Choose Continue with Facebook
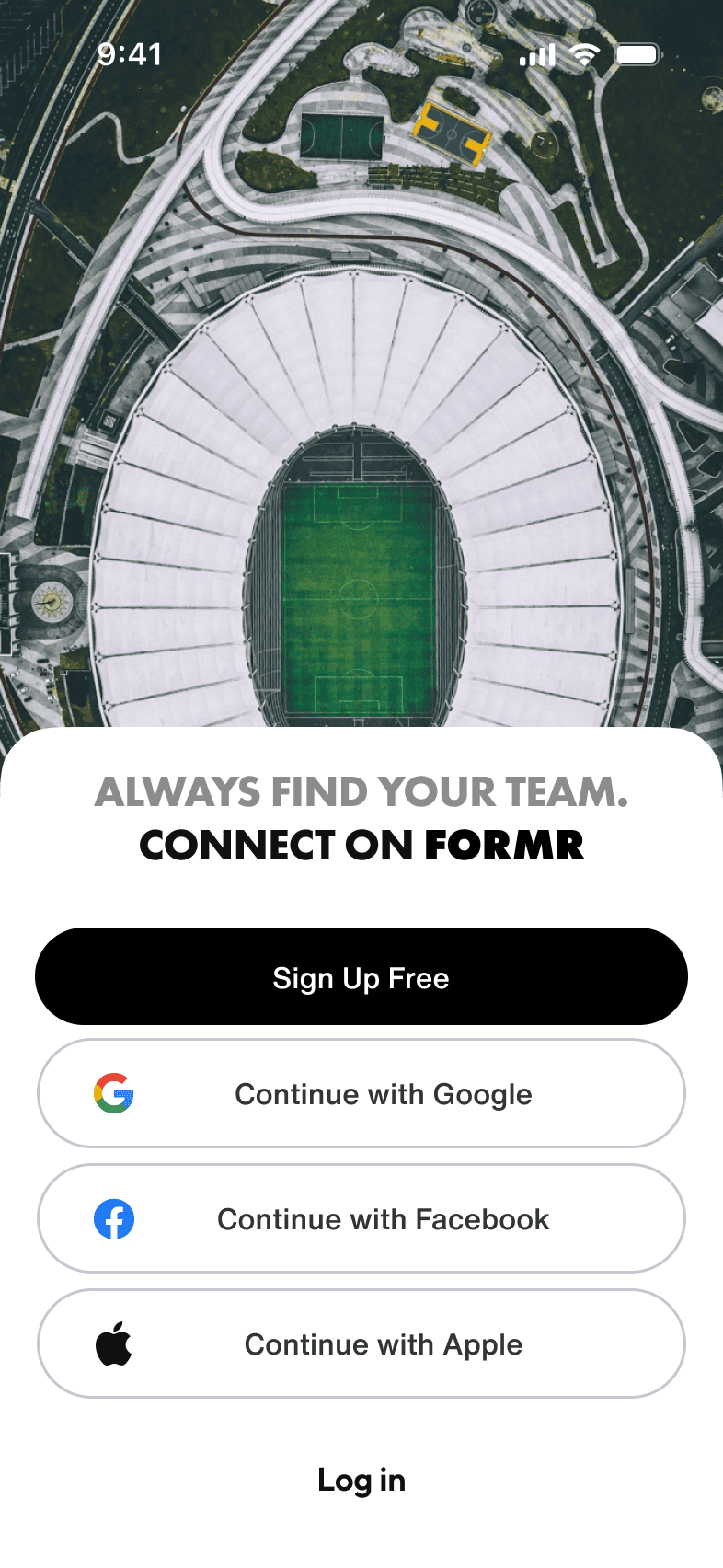 pos(361,1218)
